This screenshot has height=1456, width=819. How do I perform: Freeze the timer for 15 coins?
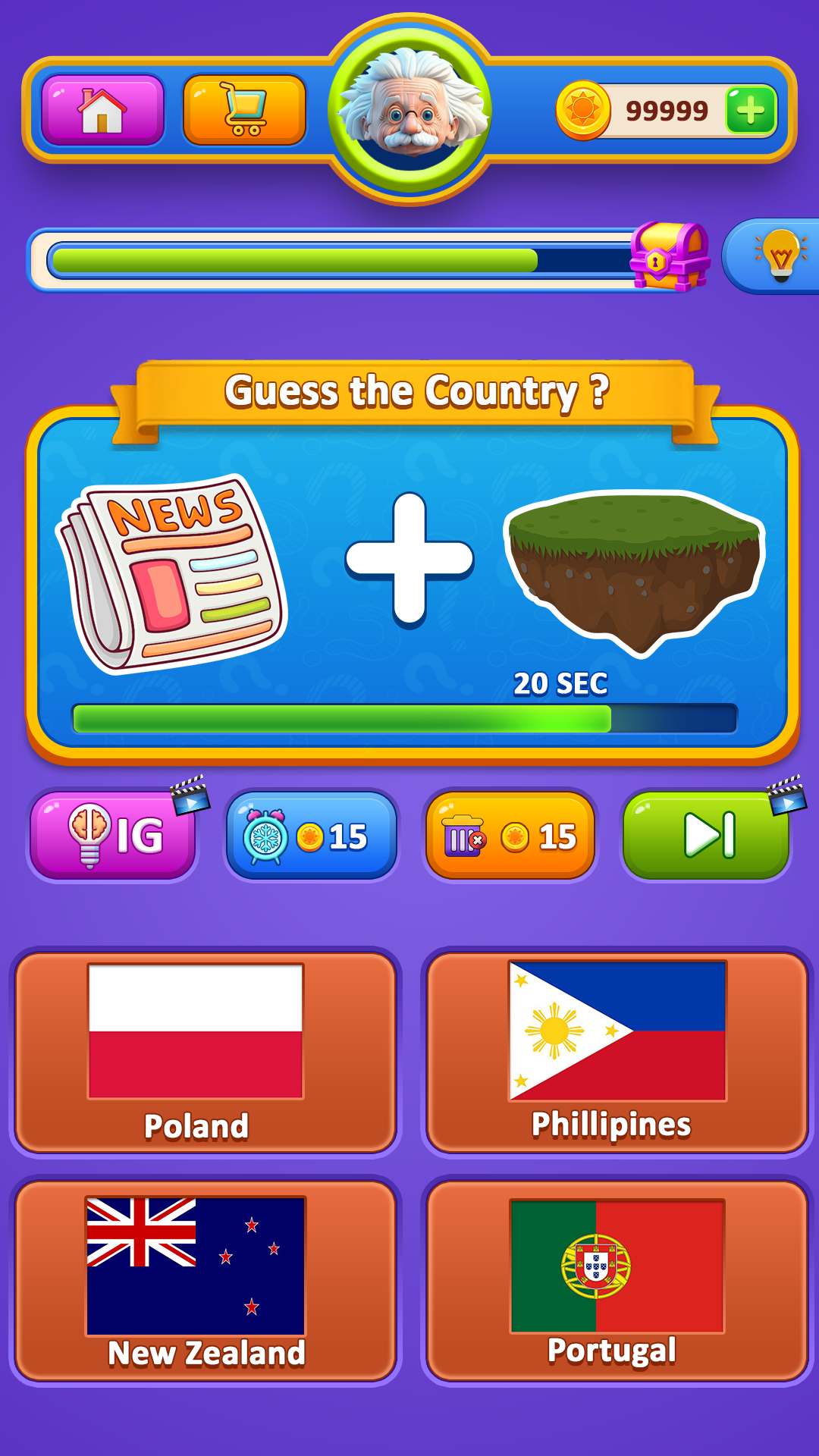tap(311, 836)
